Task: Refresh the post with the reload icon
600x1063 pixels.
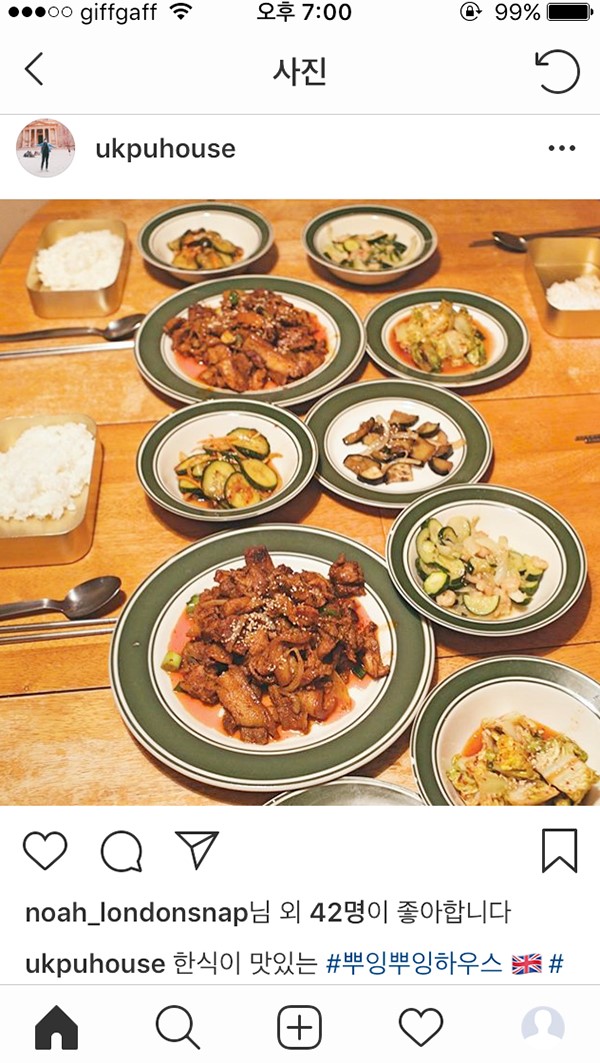Action: [x=557, y=70]
